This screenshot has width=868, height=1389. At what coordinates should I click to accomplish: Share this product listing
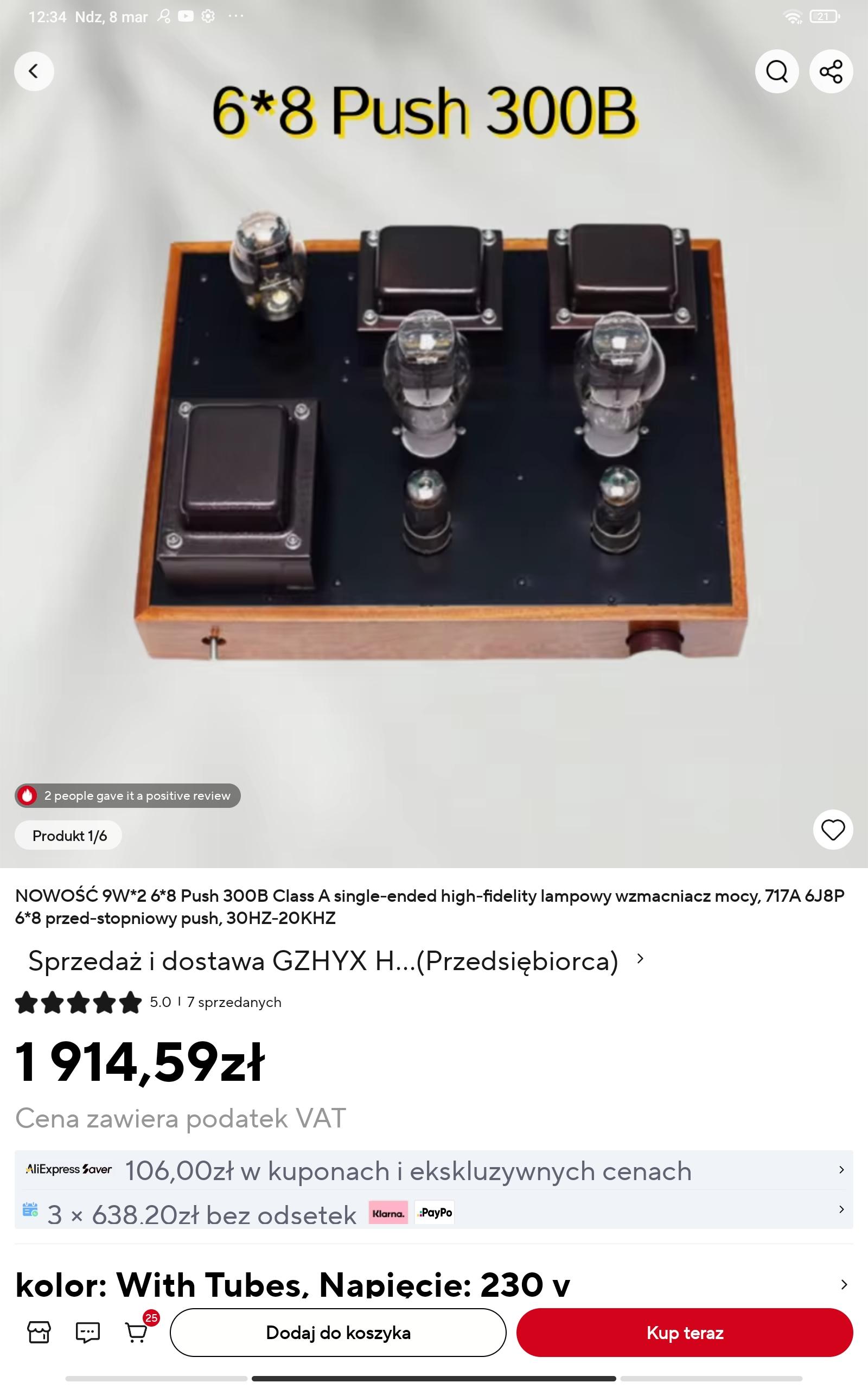coord(831,71)
